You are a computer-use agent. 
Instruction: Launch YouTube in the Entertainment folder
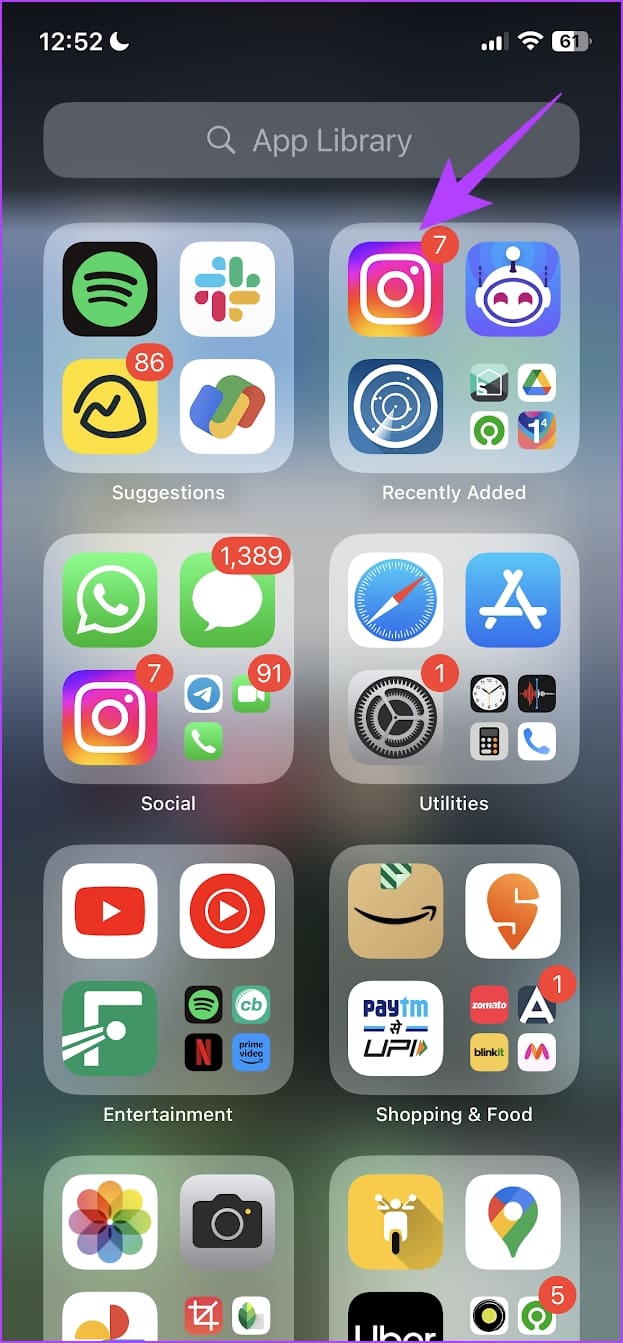tap(110, 911)
